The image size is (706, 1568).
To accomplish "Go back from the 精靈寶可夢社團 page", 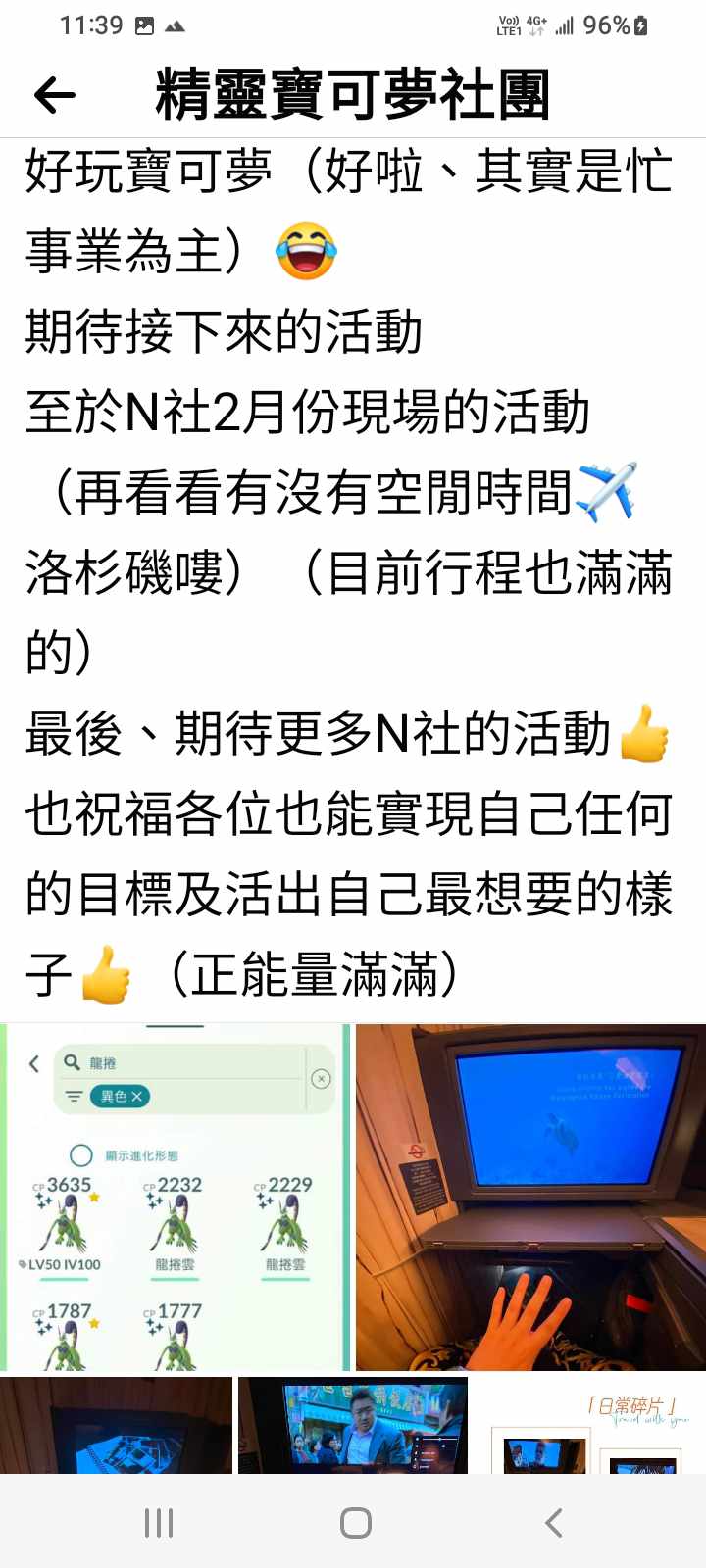I will pyautogui.click(x=55, y=95).
